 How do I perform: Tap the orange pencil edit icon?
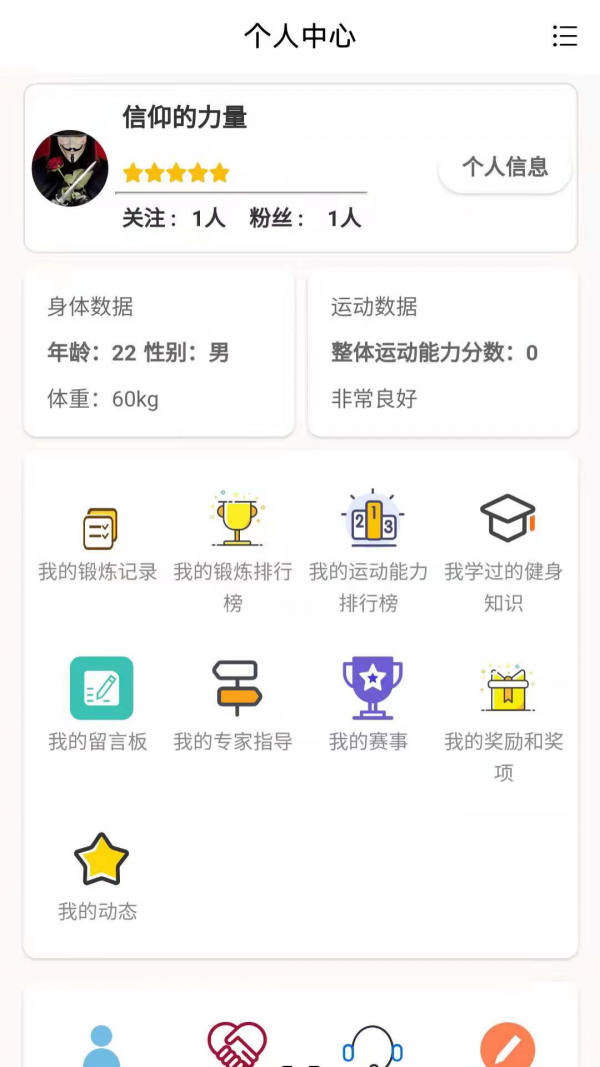pyautogui.click(x=508, y=1046)
